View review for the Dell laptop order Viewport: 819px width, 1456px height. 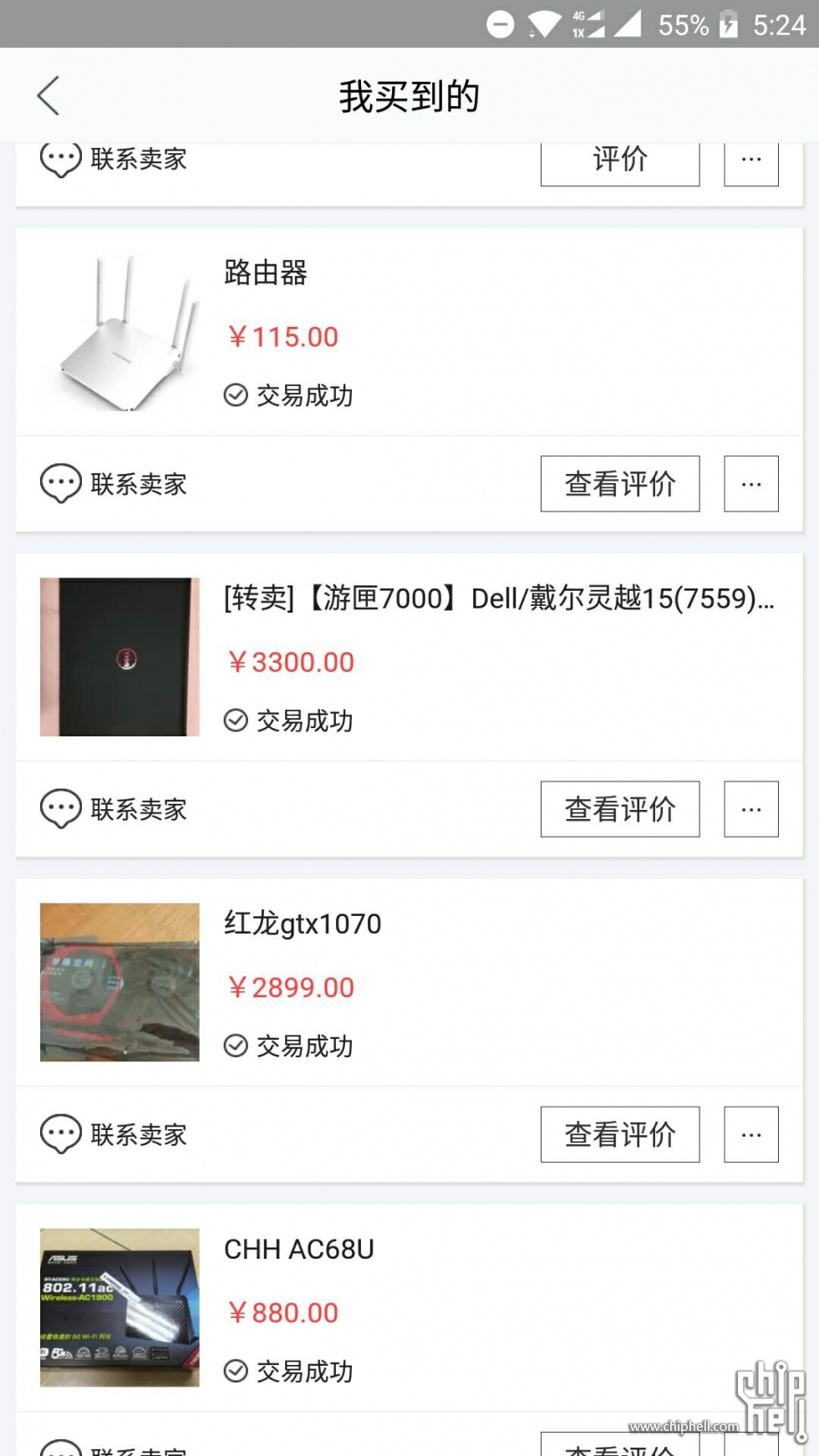point(619,808)
